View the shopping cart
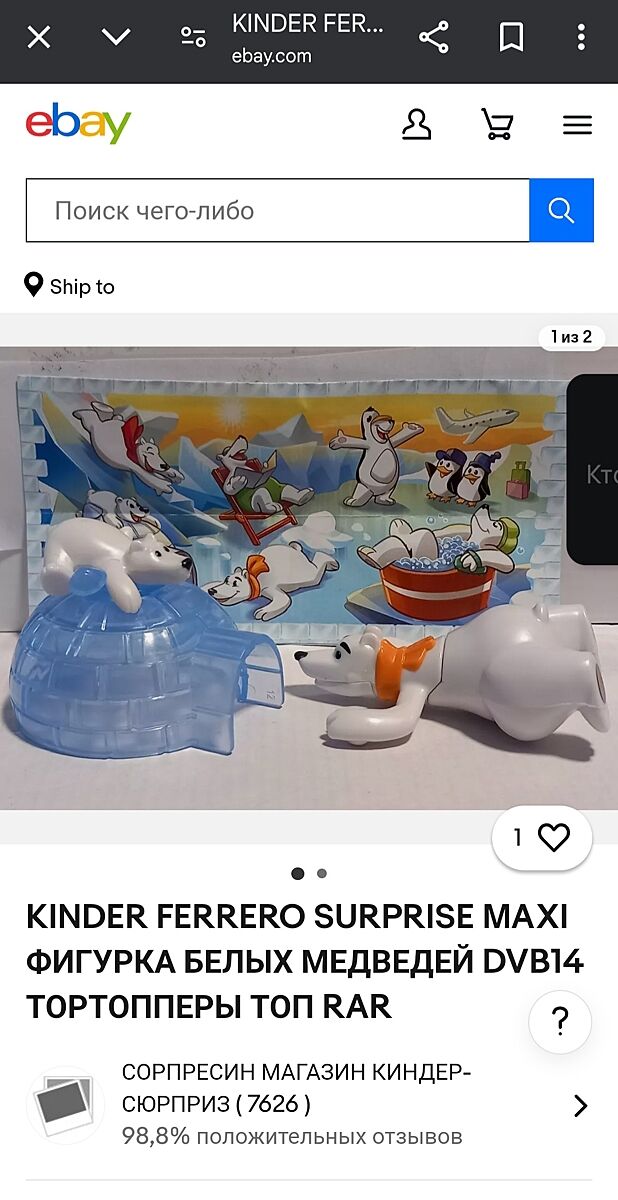This screenshot has height=1200, width=618. point(497,125)
